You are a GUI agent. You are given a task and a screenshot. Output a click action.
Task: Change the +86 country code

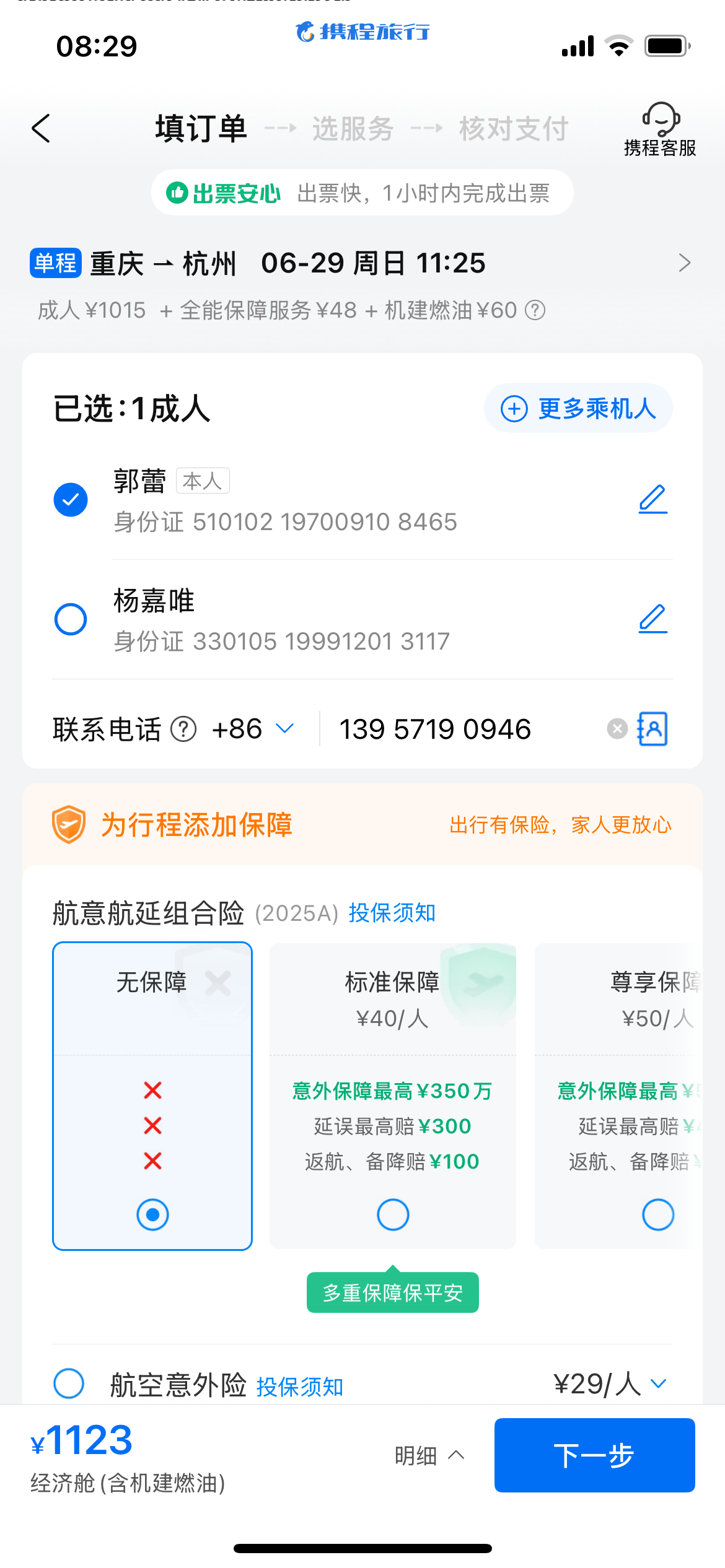pos(253,729)
